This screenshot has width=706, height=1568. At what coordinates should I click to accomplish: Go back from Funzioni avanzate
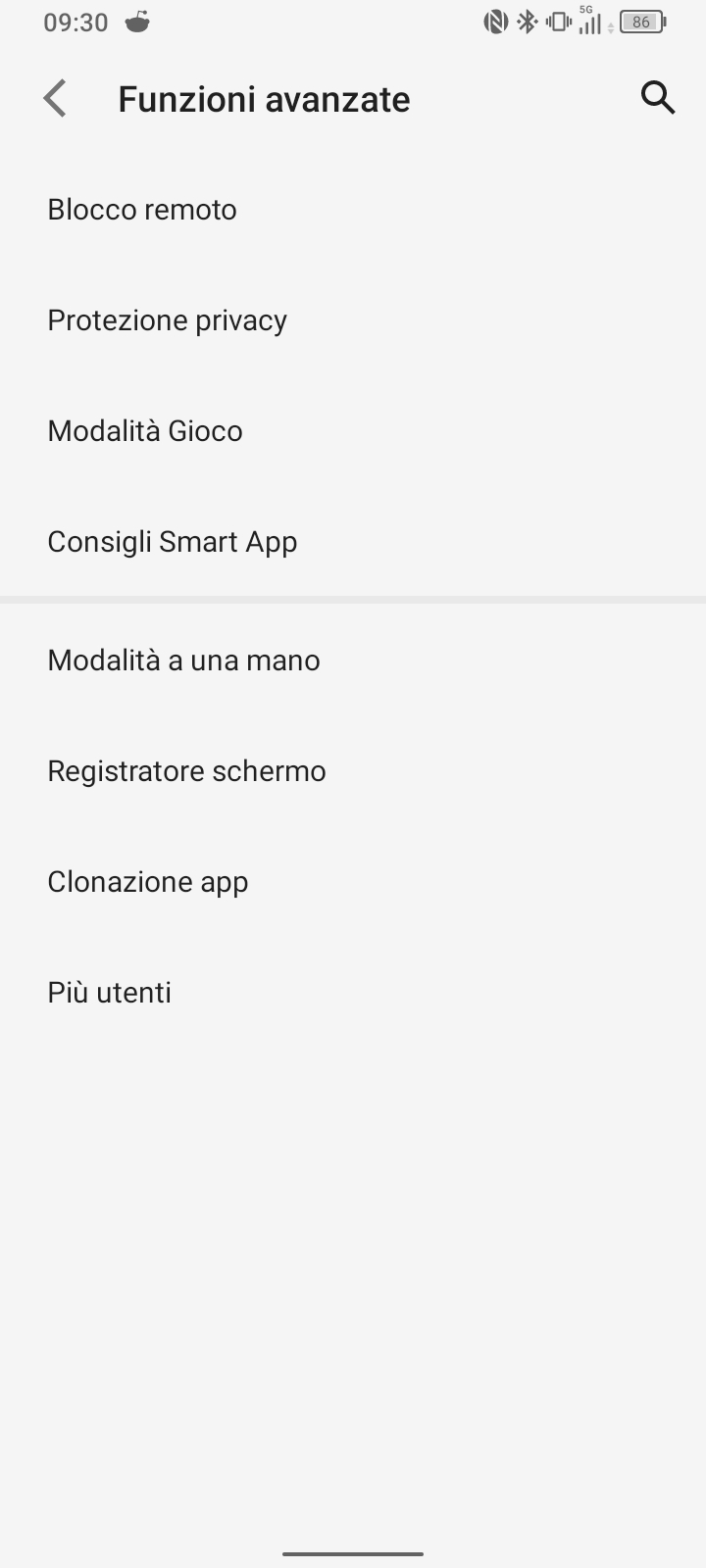coord(55,99)
